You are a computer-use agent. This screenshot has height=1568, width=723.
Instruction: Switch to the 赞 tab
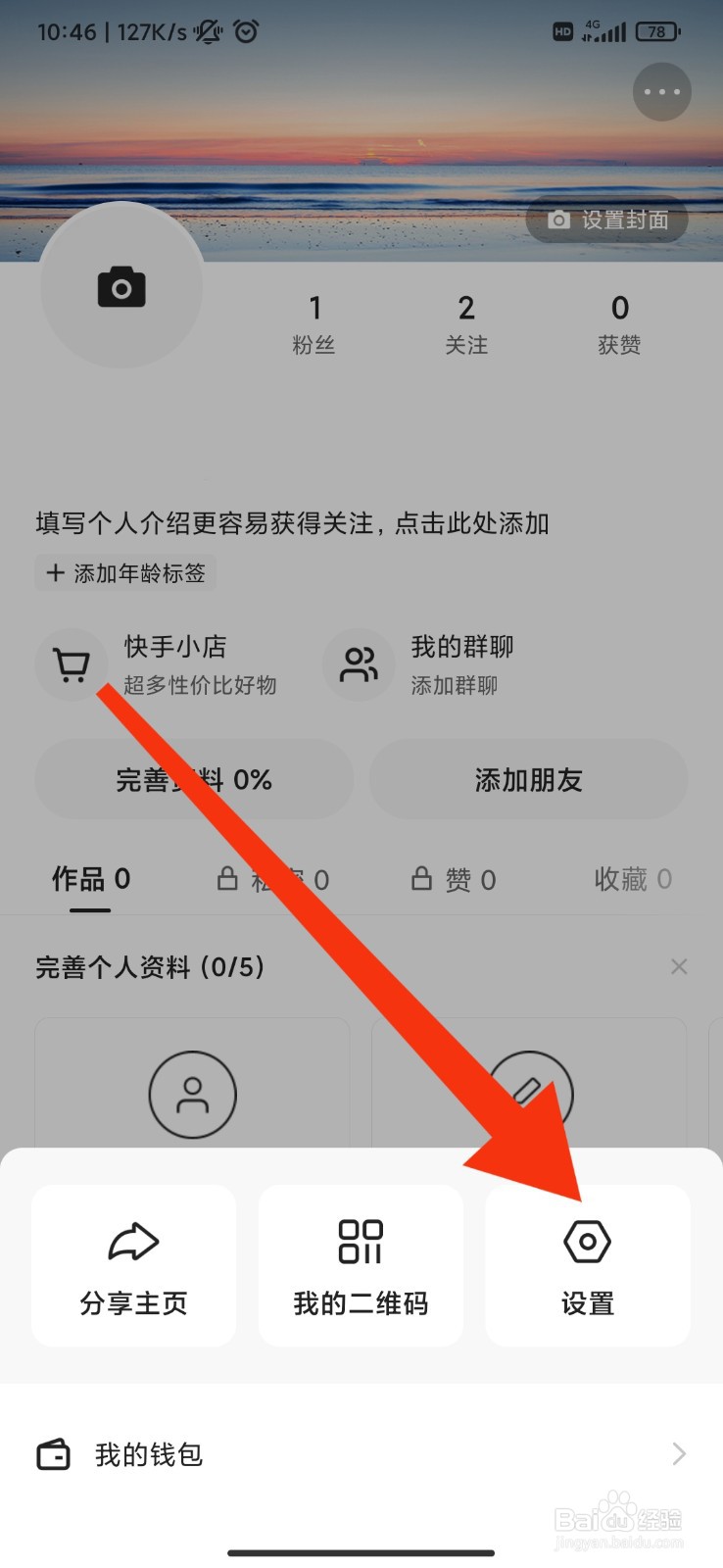[x=453, y=879]
